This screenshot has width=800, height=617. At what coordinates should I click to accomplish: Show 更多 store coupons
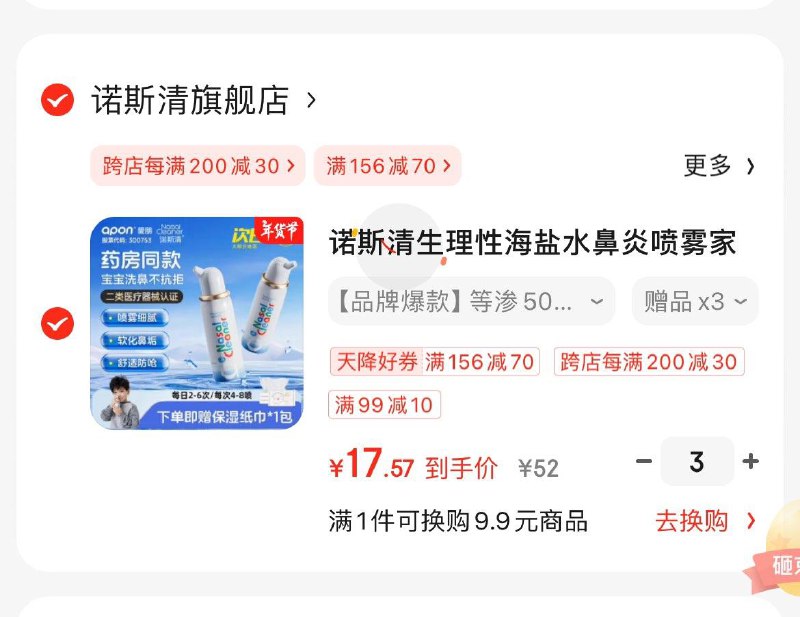(718, 166)
